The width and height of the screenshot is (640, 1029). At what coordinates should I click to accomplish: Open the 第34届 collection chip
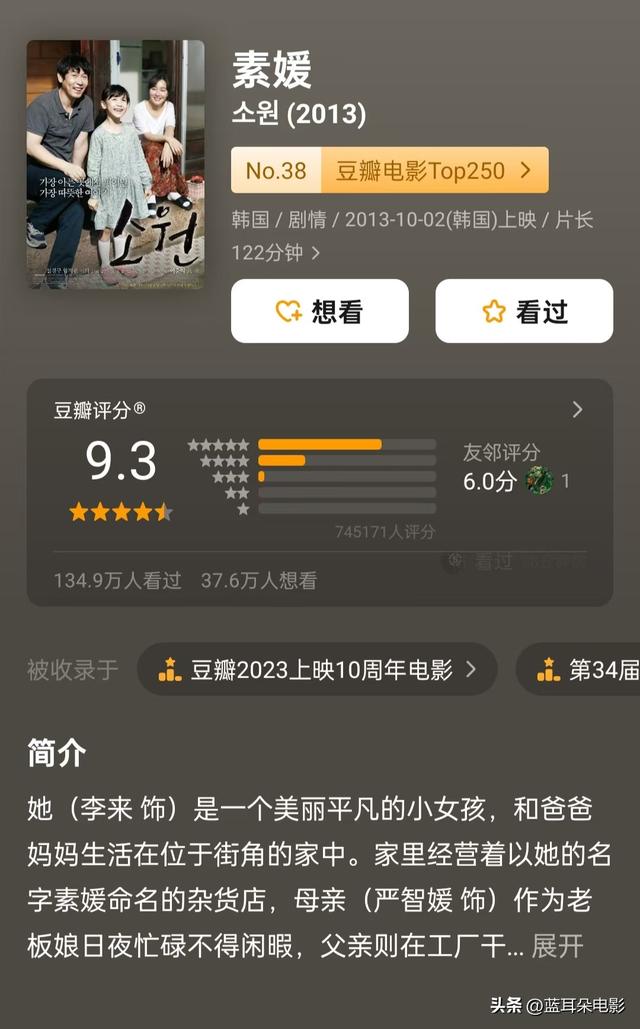(x=585, y=670)
